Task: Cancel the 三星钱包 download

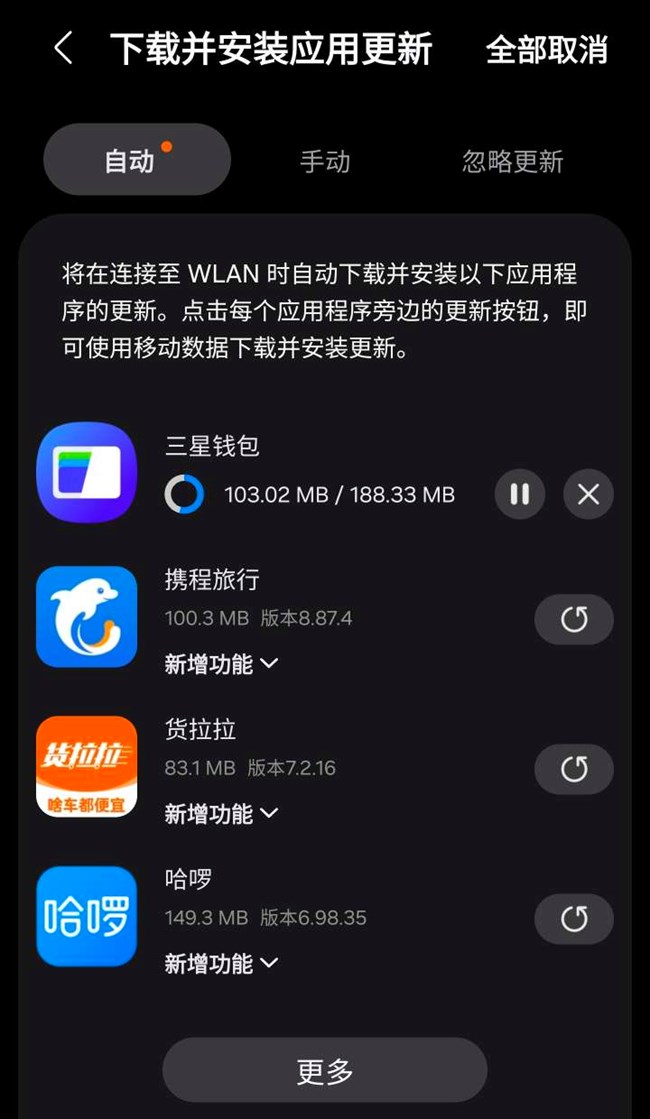Action: [588, 493]
